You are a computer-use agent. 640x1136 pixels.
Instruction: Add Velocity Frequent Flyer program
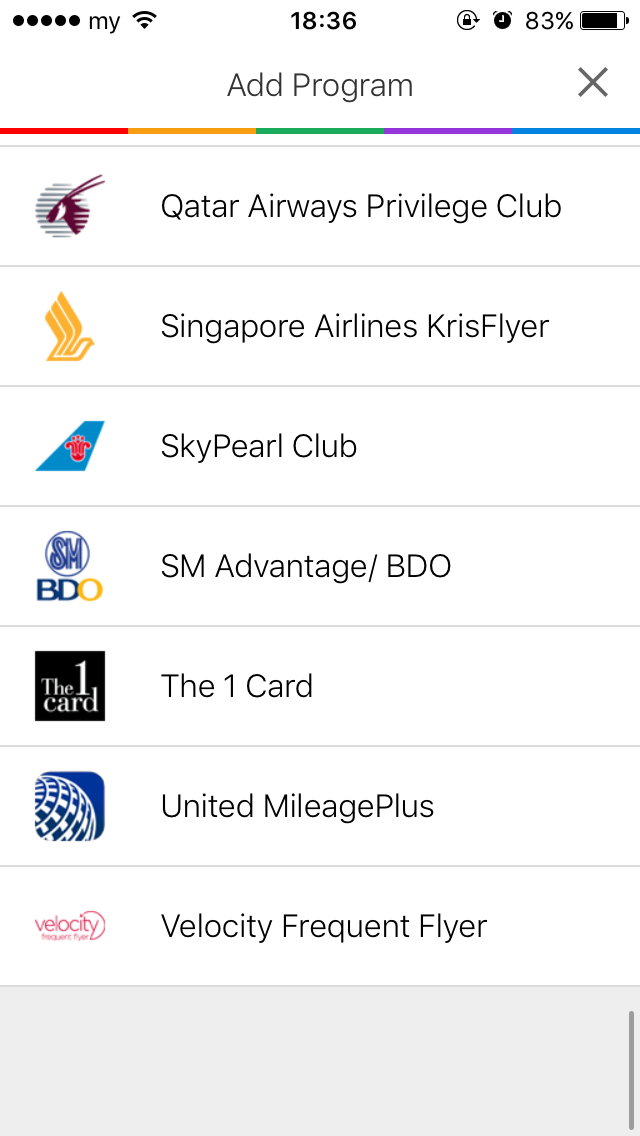[323, 927]
